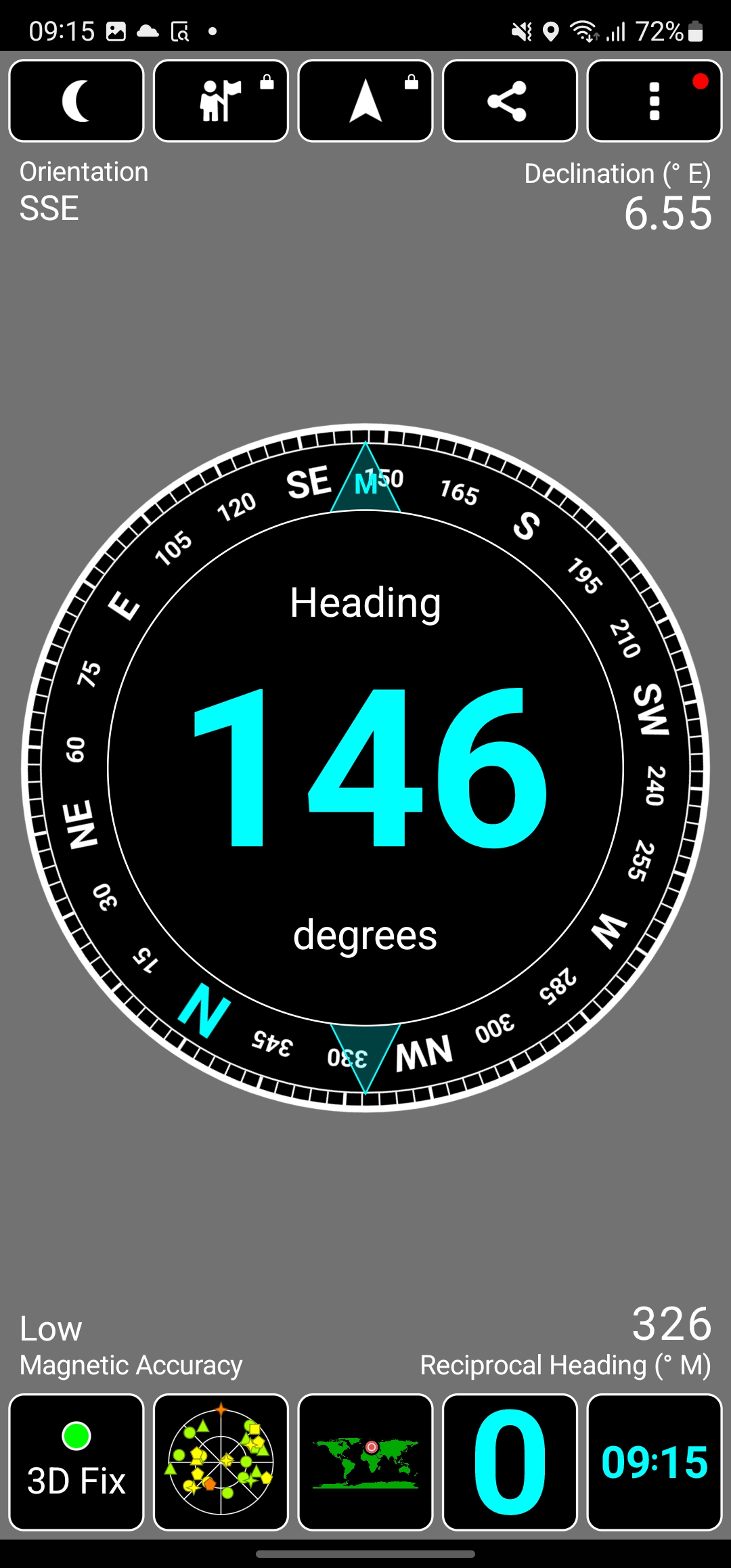Open the cyan 09:15 time tile

point(654,1462)
